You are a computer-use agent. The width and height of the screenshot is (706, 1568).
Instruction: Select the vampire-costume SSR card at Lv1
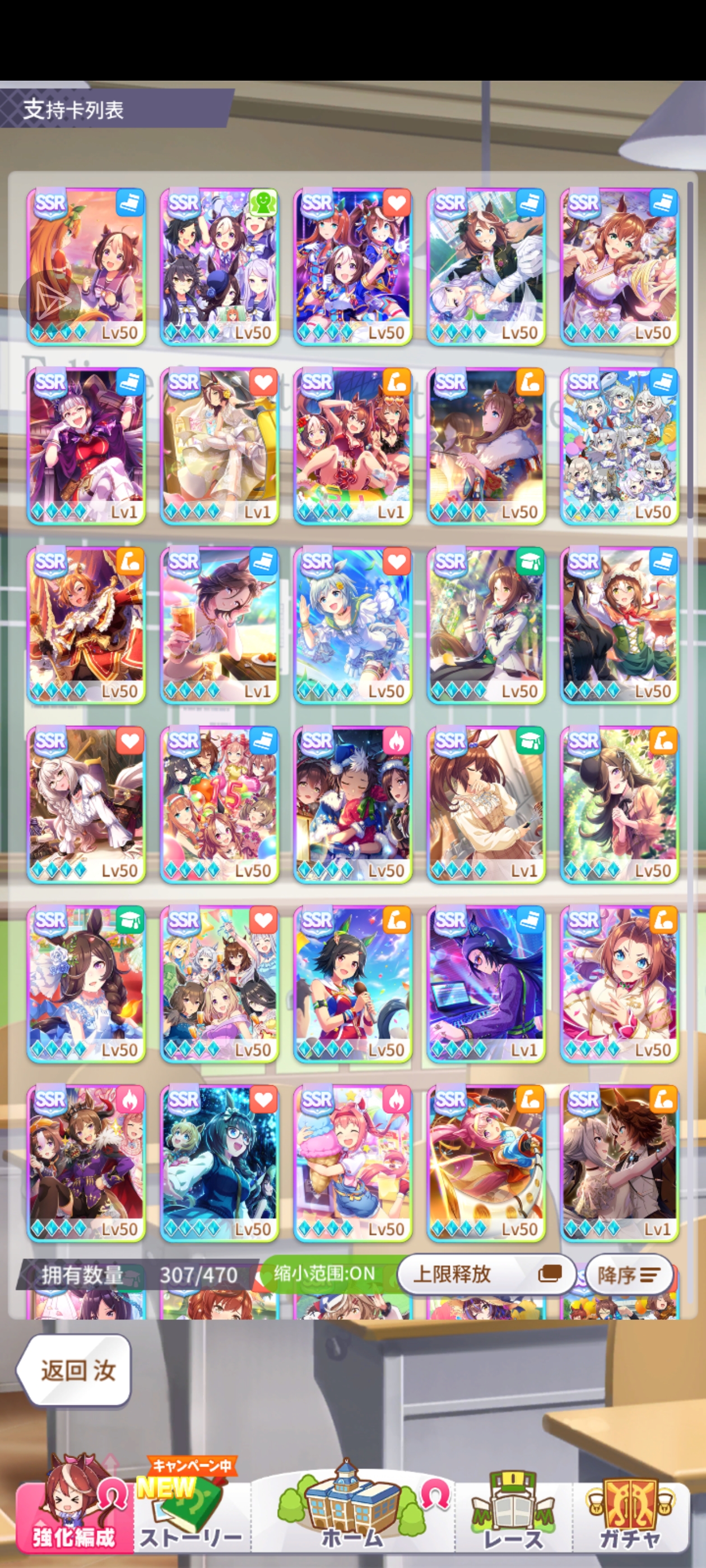(86, 446)
